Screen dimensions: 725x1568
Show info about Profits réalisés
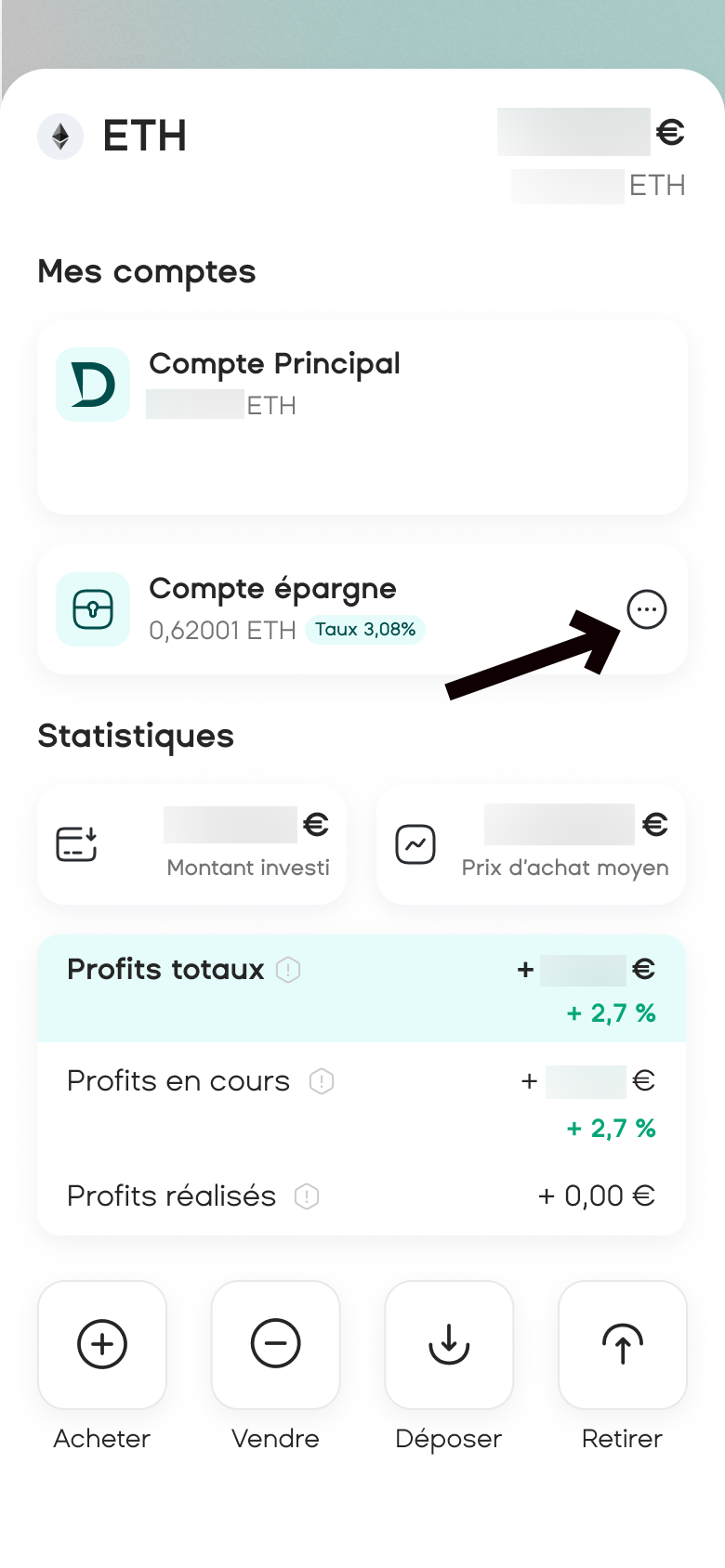pyautogui.click(x=307, y=1196)
